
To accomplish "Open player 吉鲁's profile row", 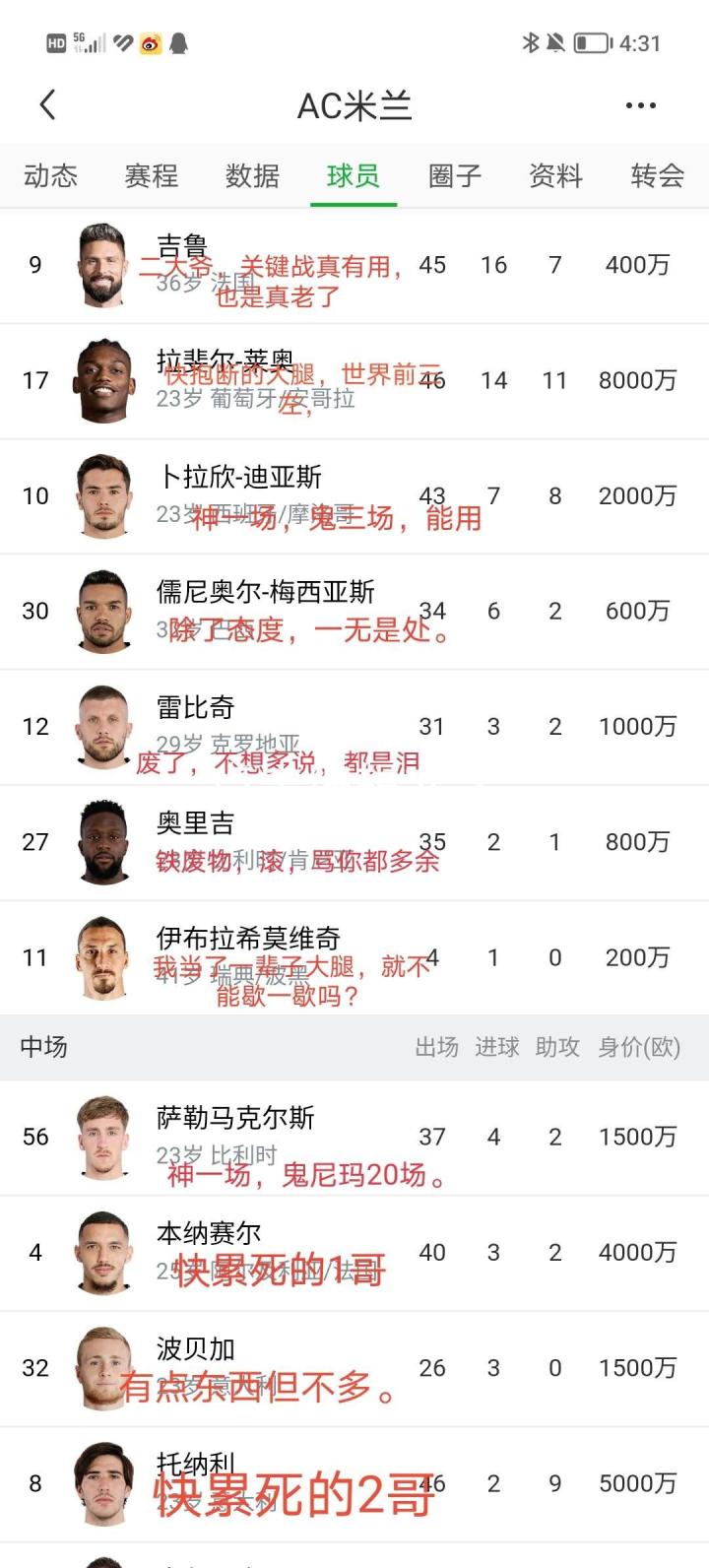I will (354, 266).
